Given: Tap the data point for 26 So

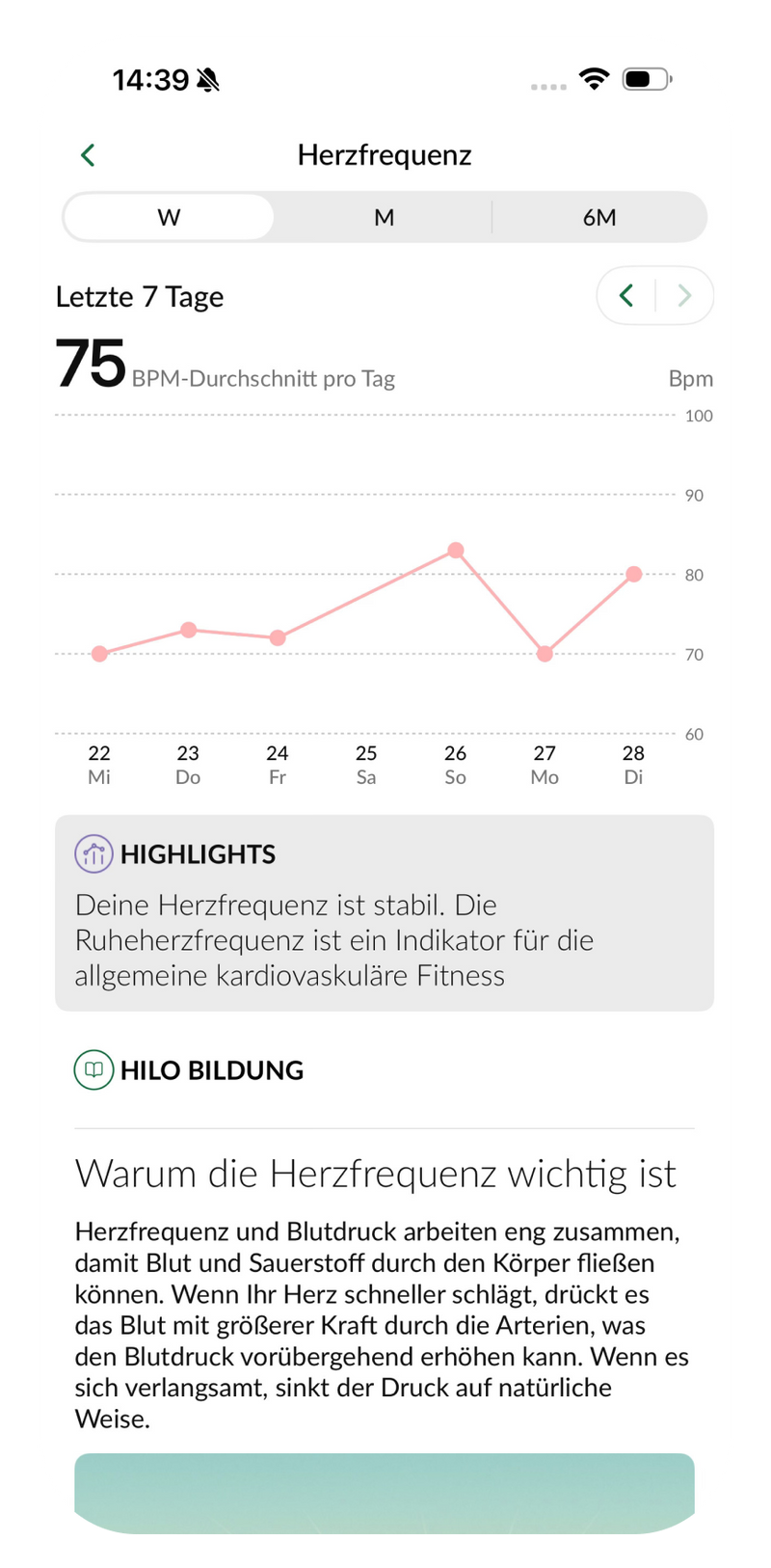Looking at the screenshot, I should (456, 551).
